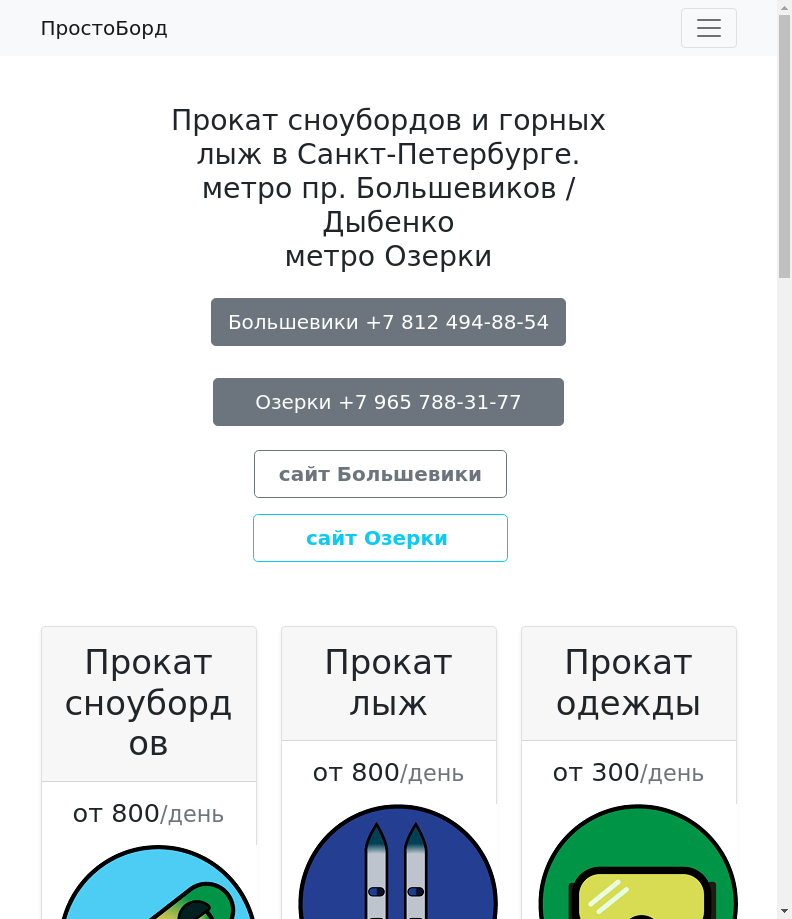
Task: Open the hamburger navigation menu
Action: click(x=708, y=28)
